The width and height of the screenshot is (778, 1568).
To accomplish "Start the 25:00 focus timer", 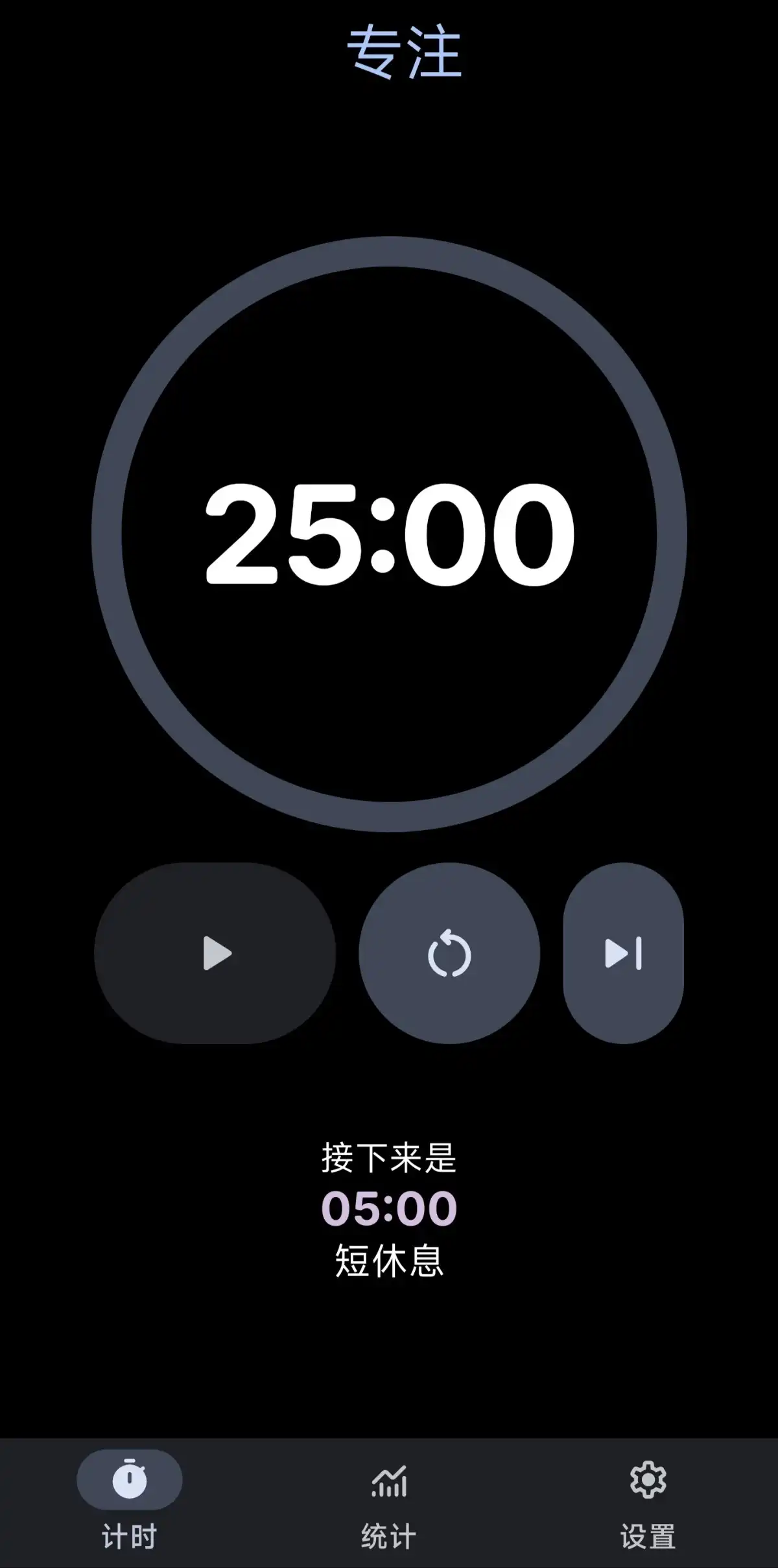I will [x=215, y=953].
